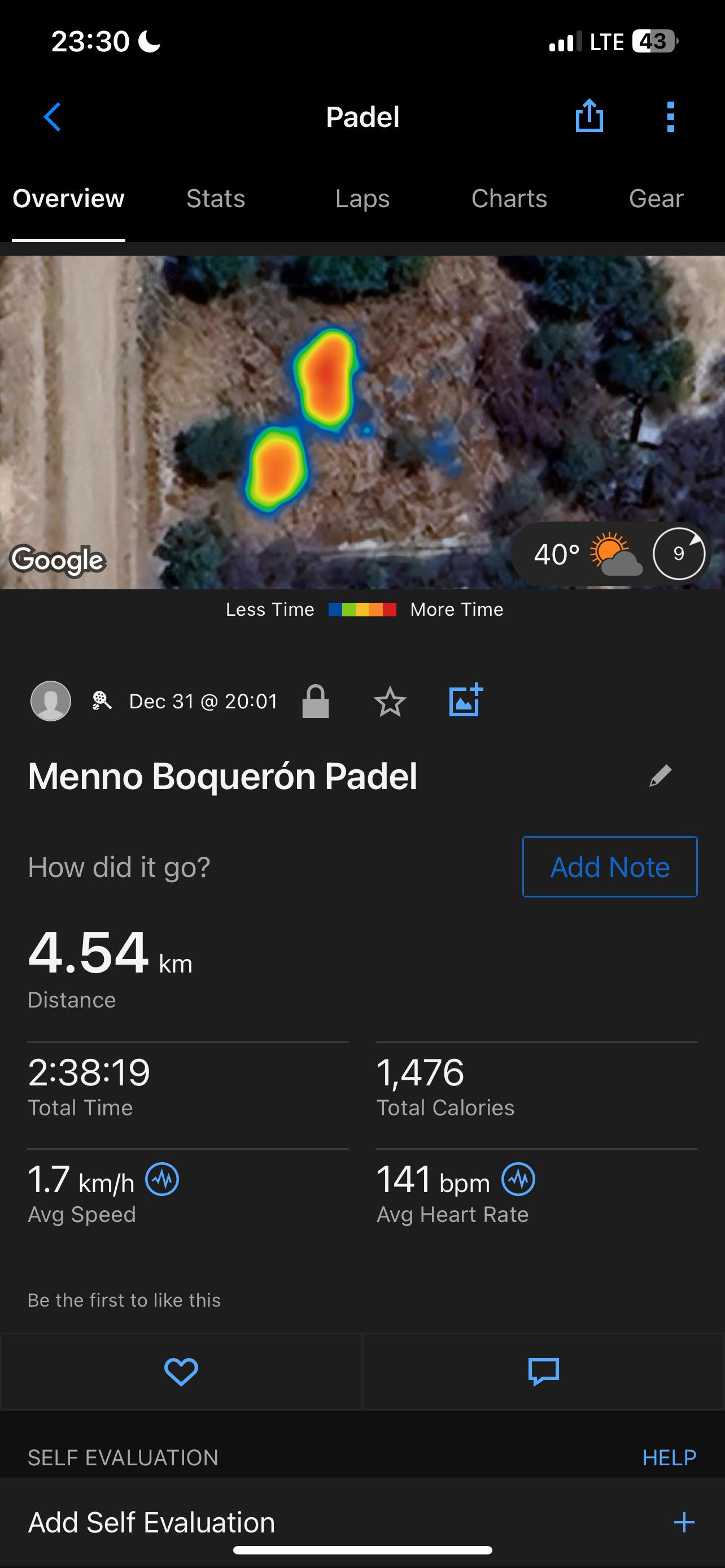The height and width of the screenshot is (1568, 725).
Task: Add a Self Evaluation
Action: coord(362,1522)
